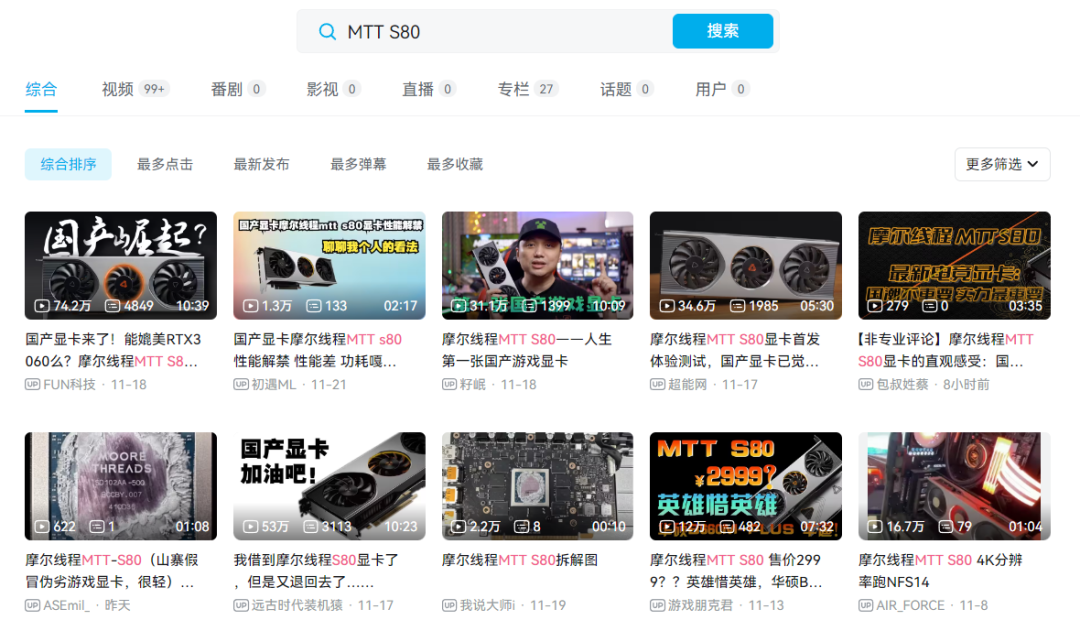Open the 话题 tab
This screenshot has width=1080, height=631.
(615, 89)
